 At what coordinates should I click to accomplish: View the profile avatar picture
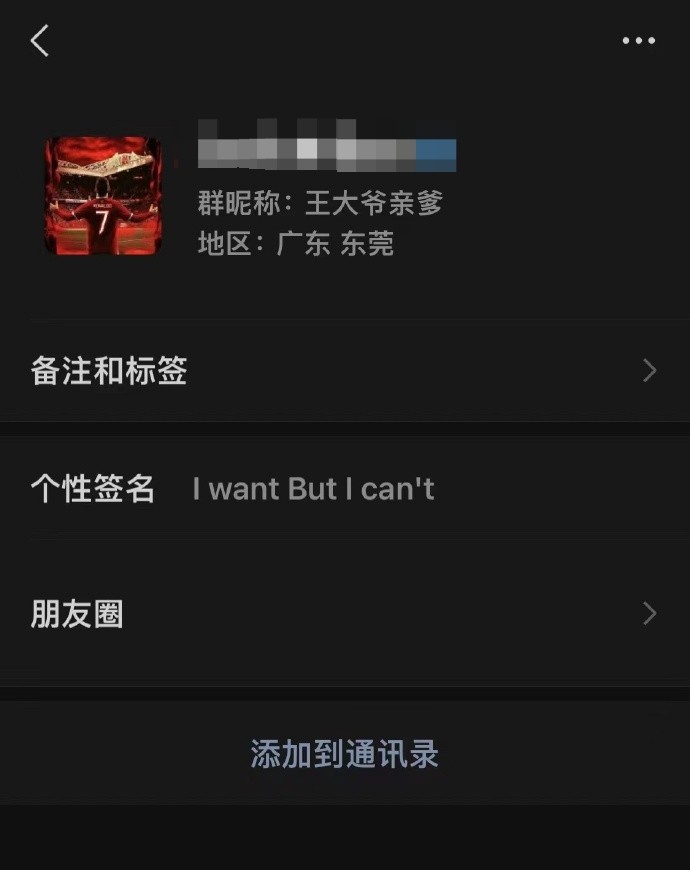pos(102,196)
